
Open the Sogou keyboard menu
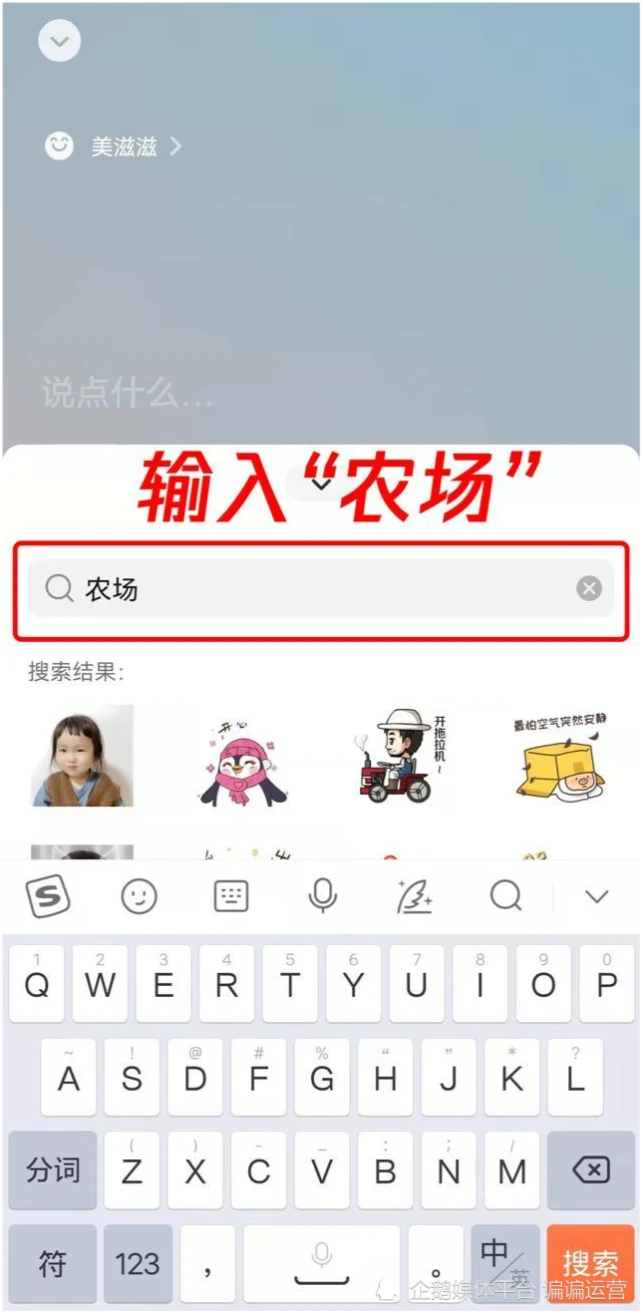47,896
